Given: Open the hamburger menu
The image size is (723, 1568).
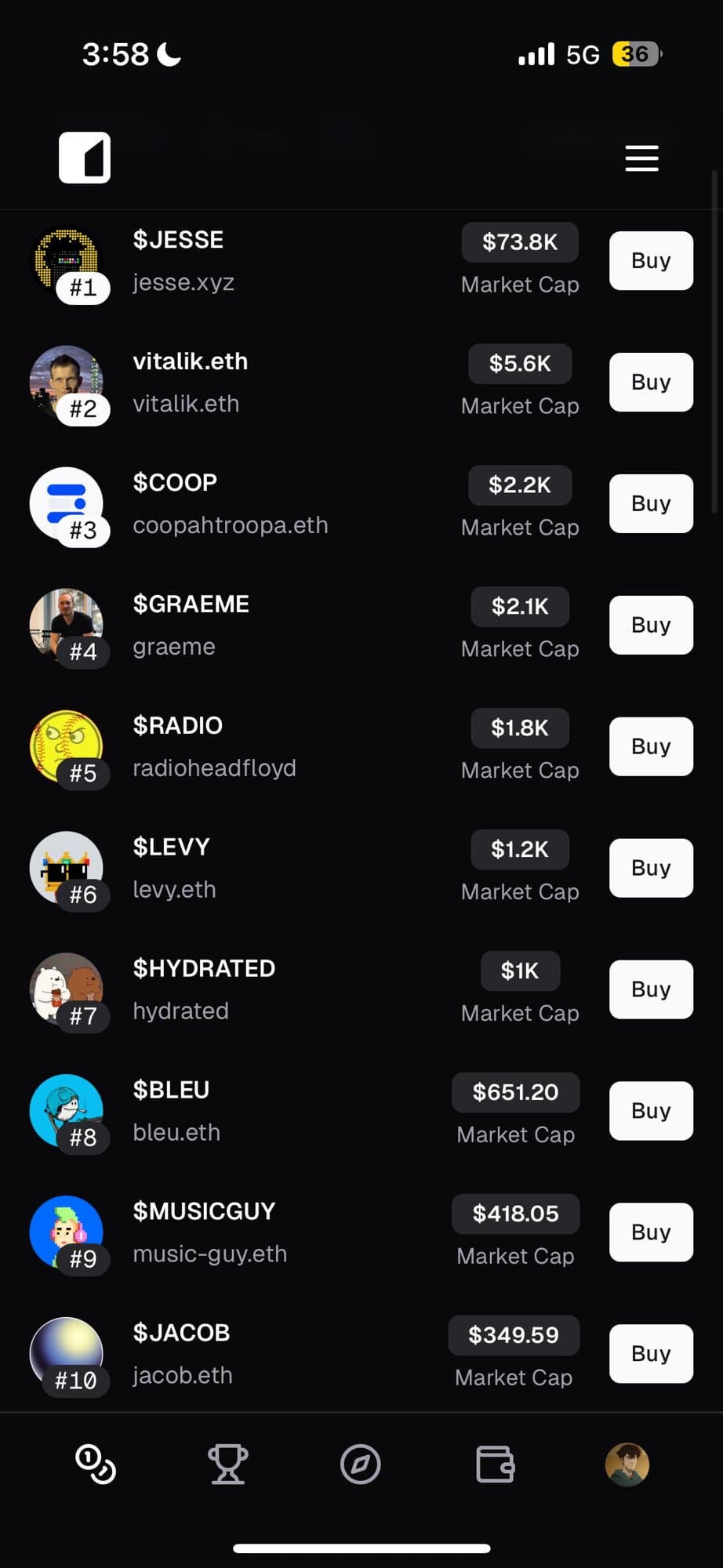Looking at the screenshot, I should [x=641, y=158].
